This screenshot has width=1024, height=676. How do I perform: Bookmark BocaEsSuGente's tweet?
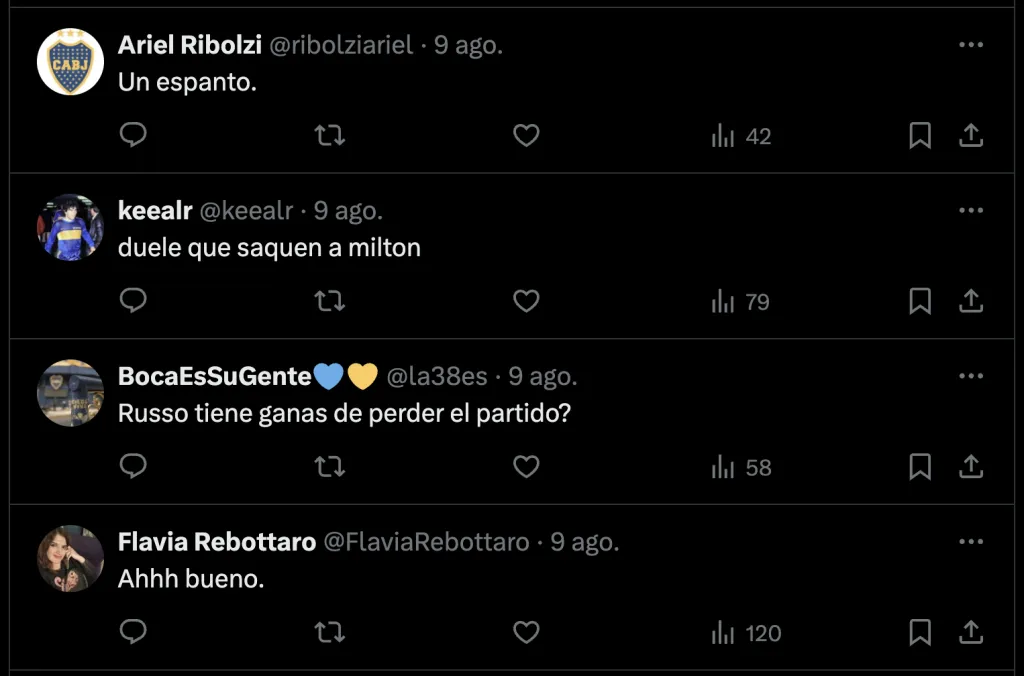pyautogui.click(x=920, y=467)
